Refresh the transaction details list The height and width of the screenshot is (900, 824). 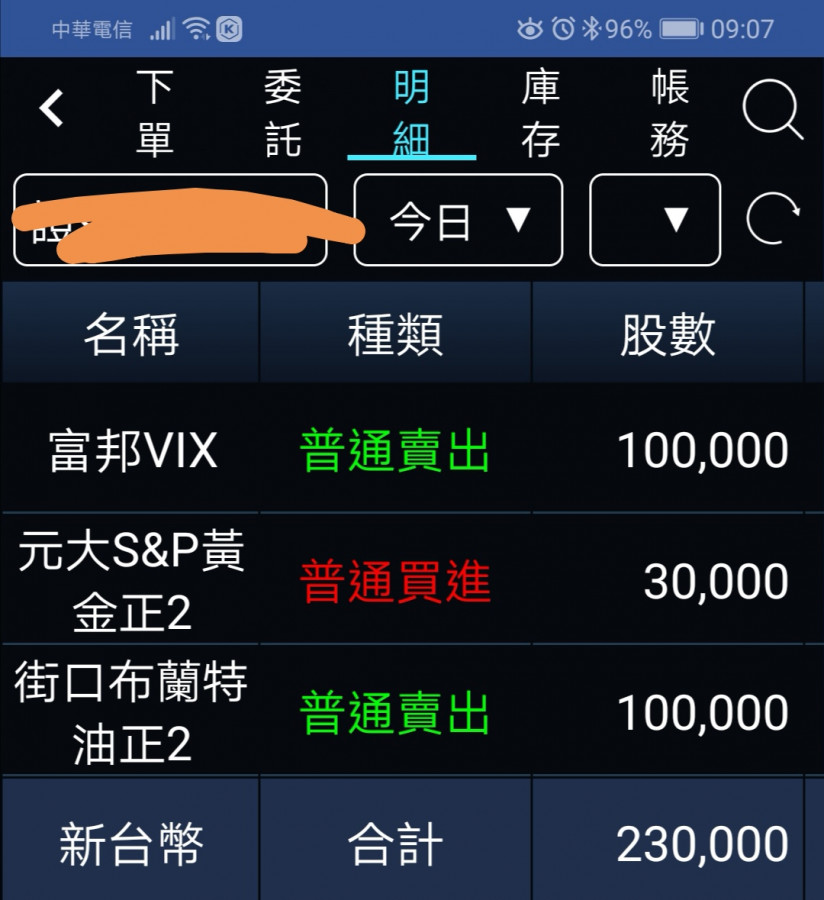point(773,220)
